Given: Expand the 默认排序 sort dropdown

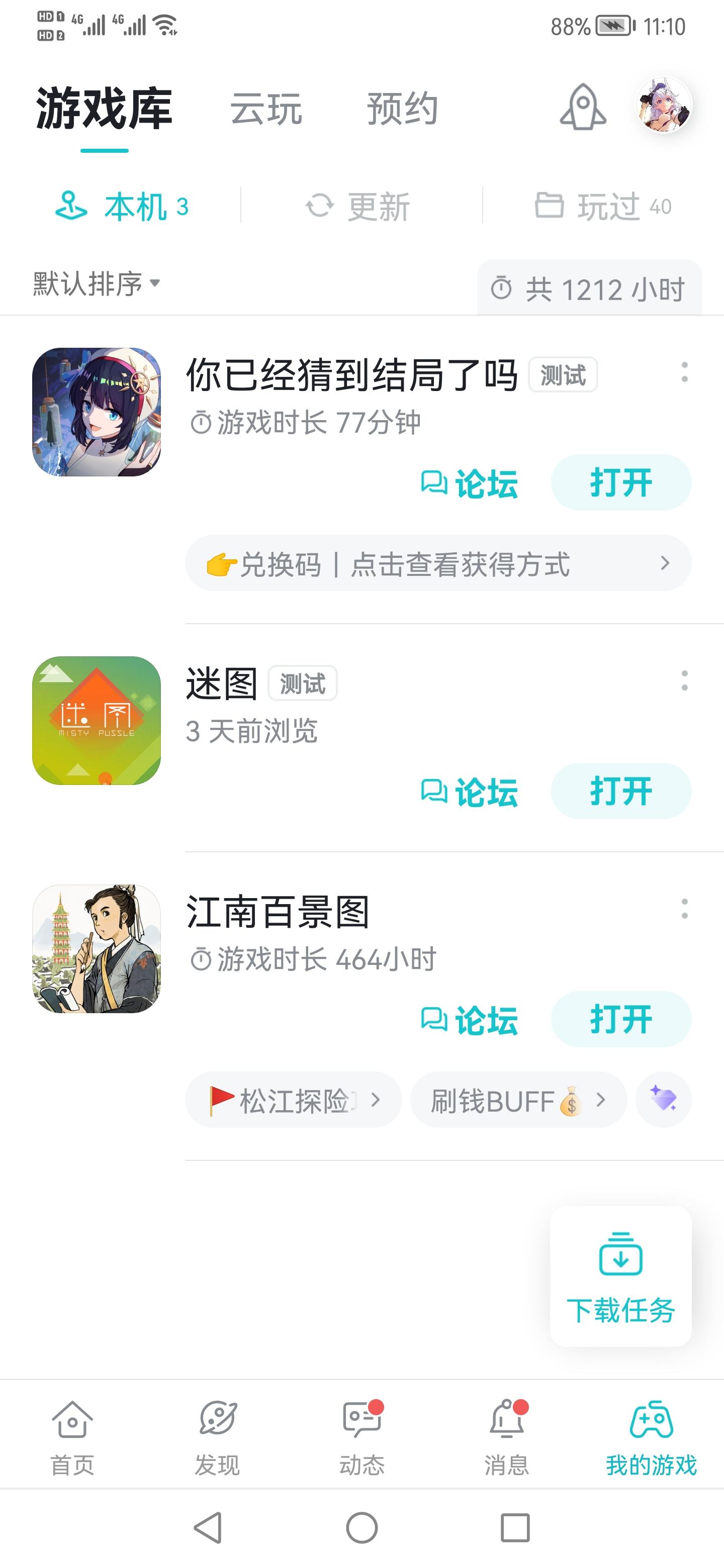Looking at the screenshot, I should click(97, 283).
